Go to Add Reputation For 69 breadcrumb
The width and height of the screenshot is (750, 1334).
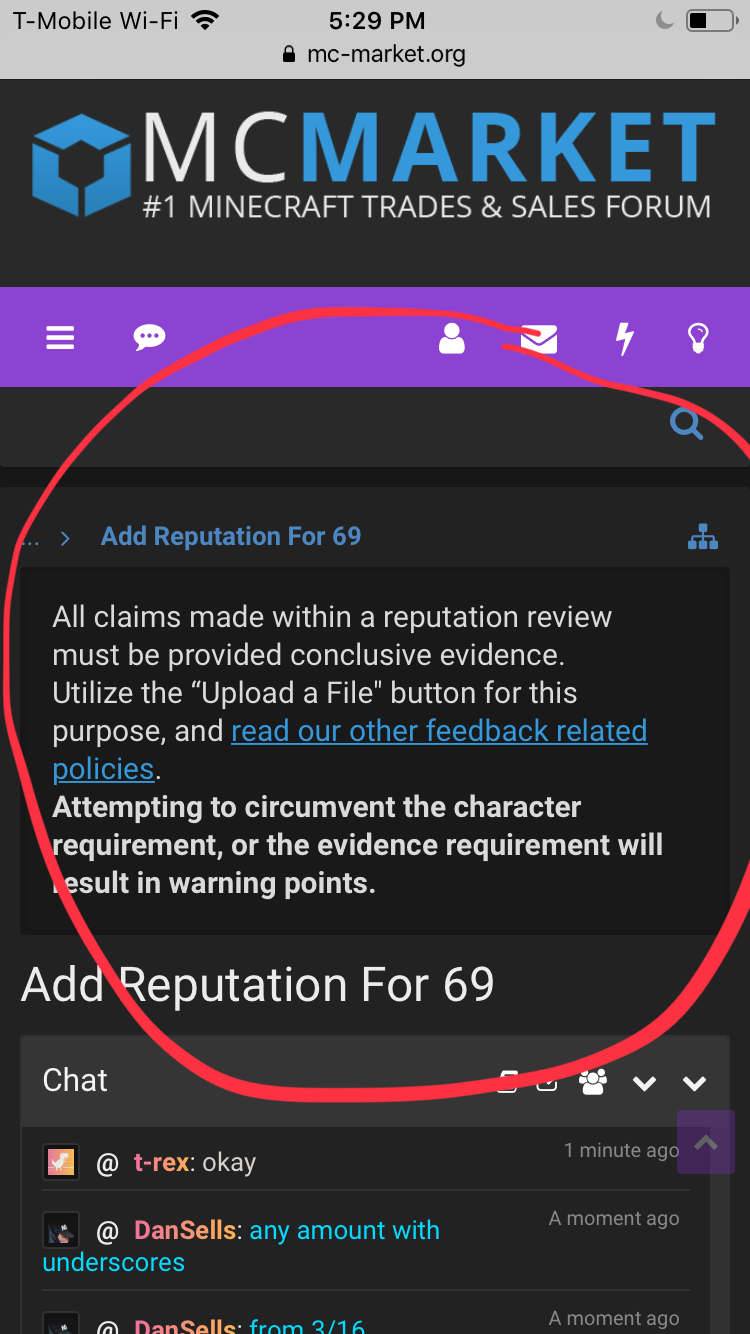(230, 537)
